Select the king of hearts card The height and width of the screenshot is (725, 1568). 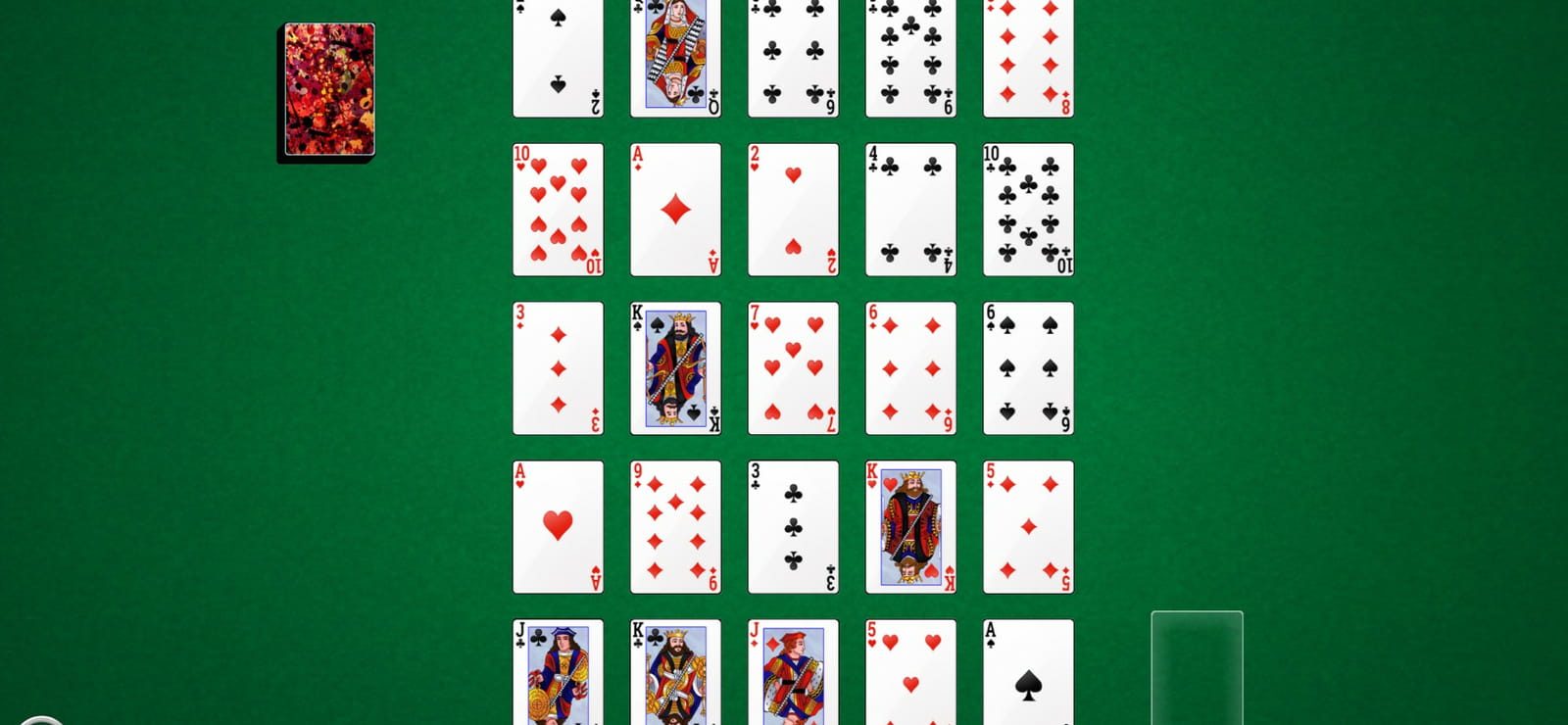pyautogui.click(x=911, y=527)
